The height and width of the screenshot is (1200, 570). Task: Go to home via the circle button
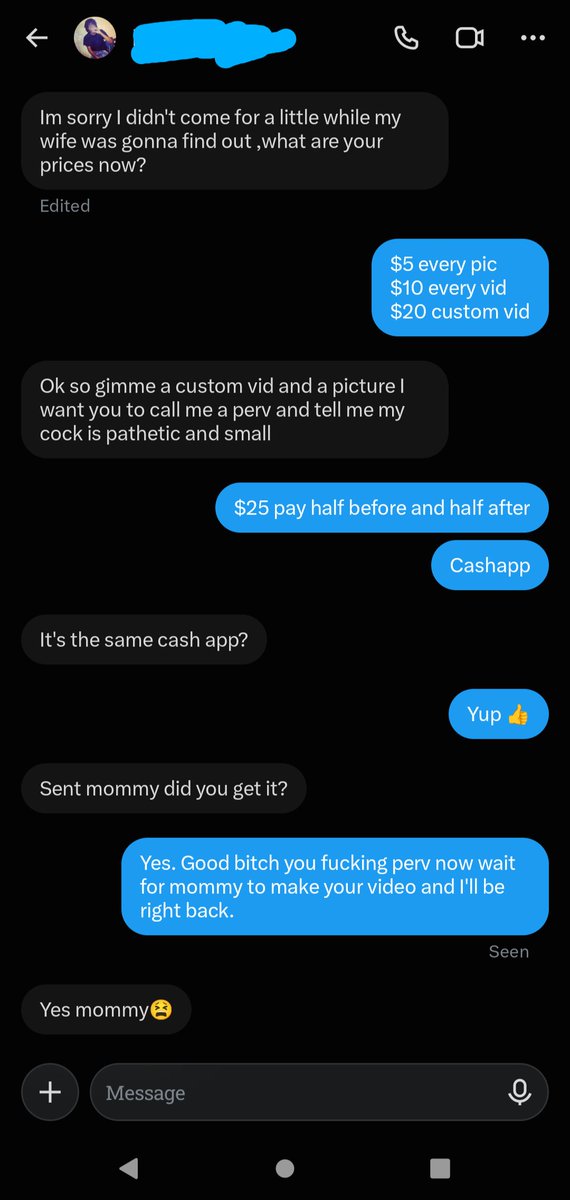(x=285, y=1167)
